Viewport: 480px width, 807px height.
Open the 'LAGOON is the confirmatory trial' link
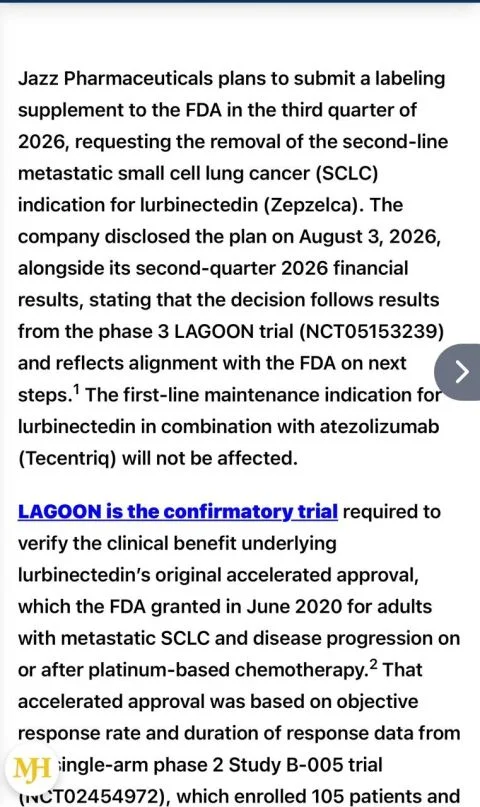click(x=178, y=512)
